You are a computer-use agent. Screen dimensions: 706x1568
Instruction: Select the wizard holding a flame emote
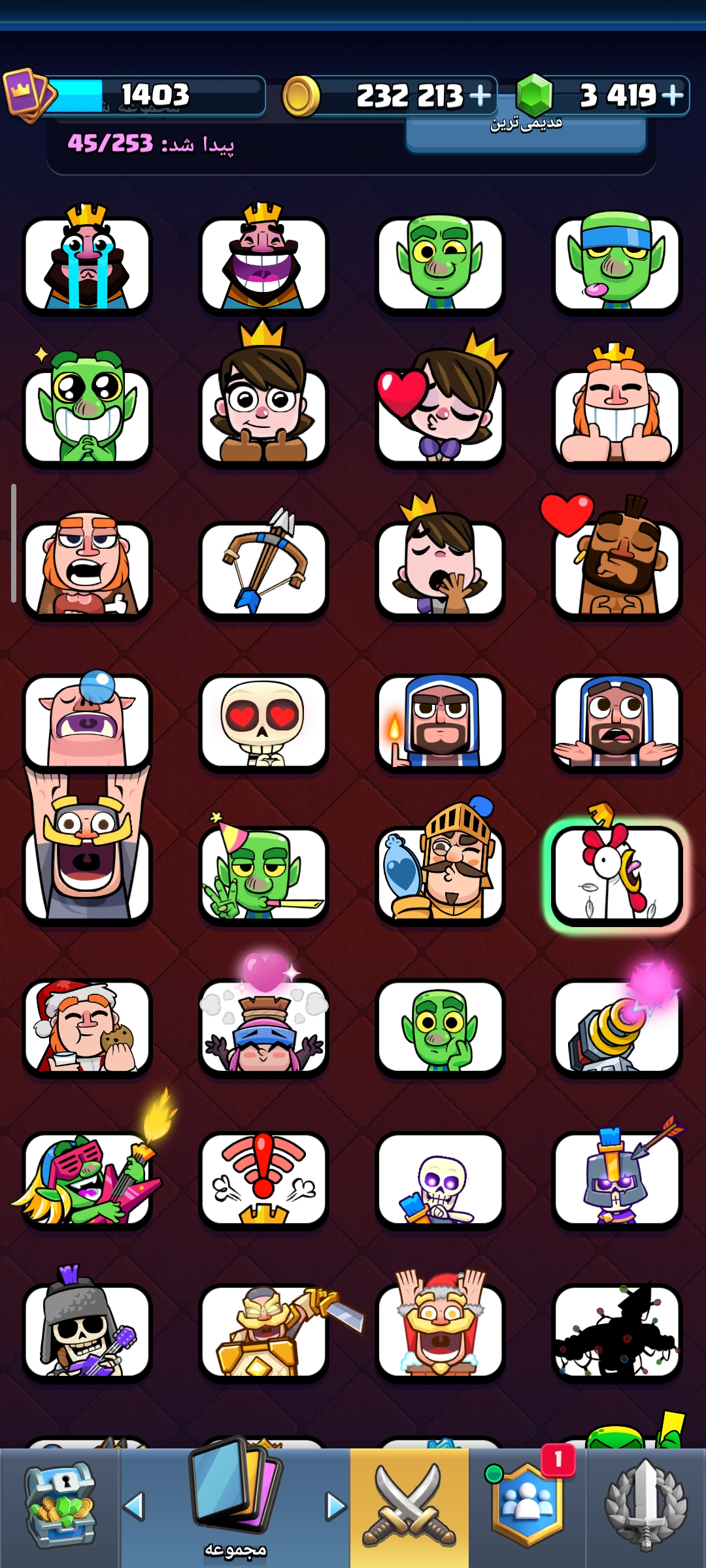[x=440, y=722]
